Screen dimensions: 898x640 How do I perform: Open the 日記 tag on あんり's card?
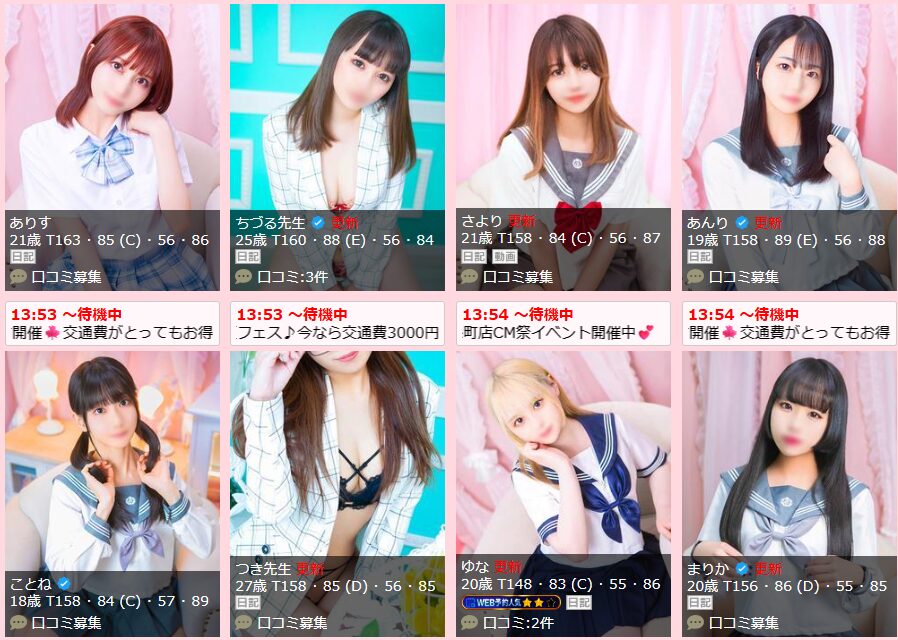click(699, 257)
